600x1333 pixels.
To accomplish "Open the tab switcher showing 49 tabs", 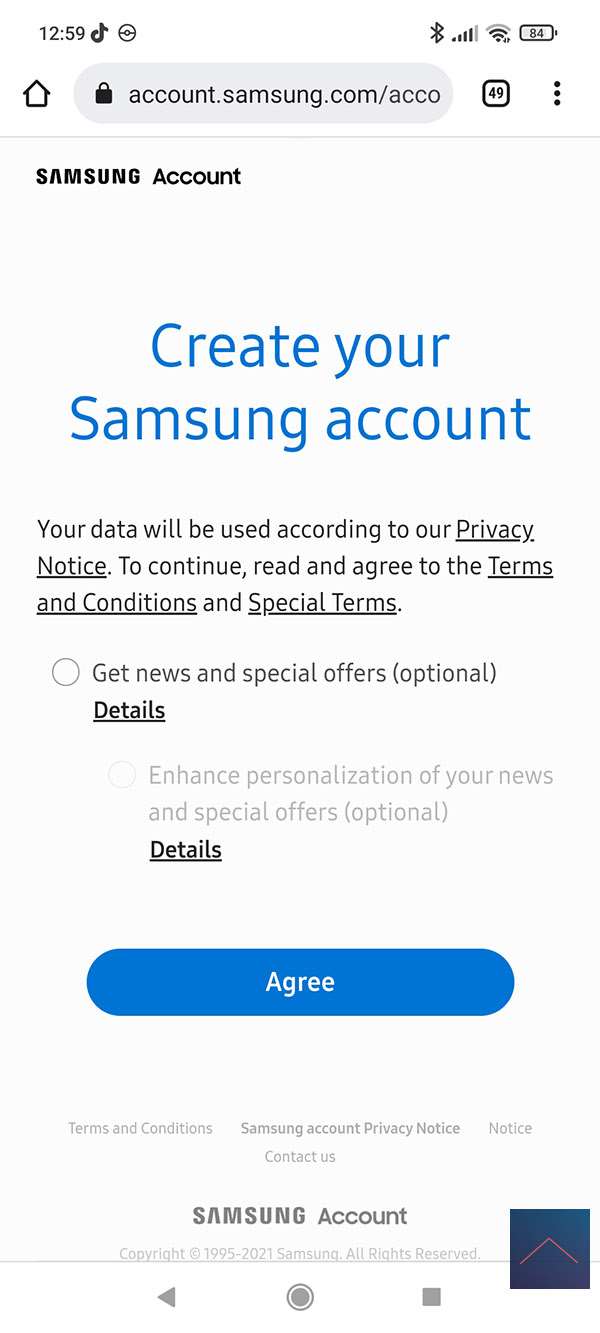I will click(x=496, y=94).
